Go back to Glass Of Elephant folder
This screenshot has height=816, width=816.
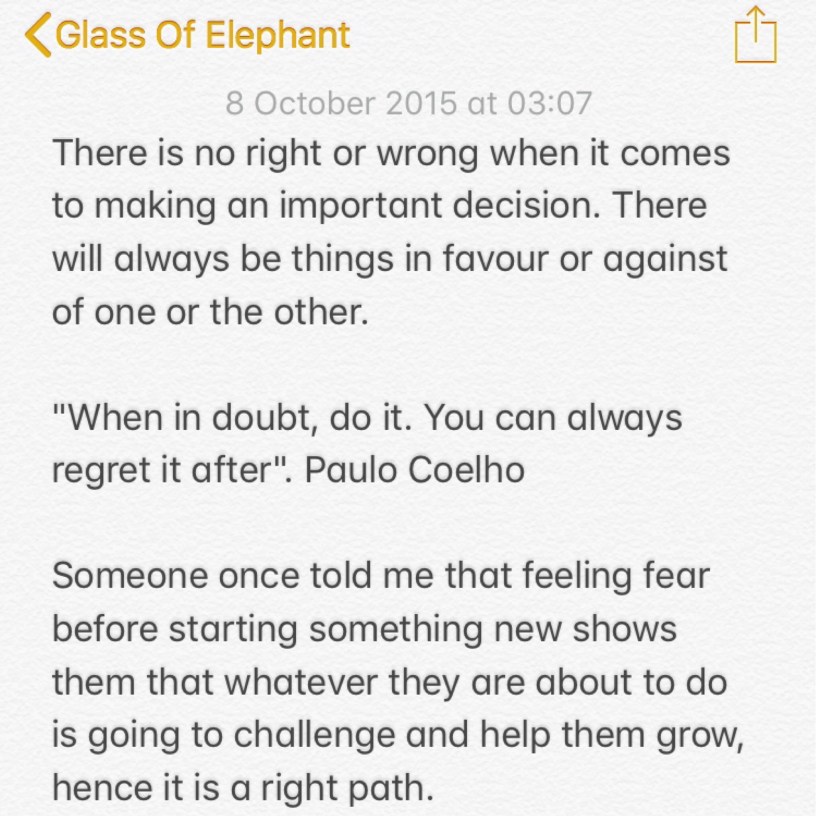(x=188, y=36)
